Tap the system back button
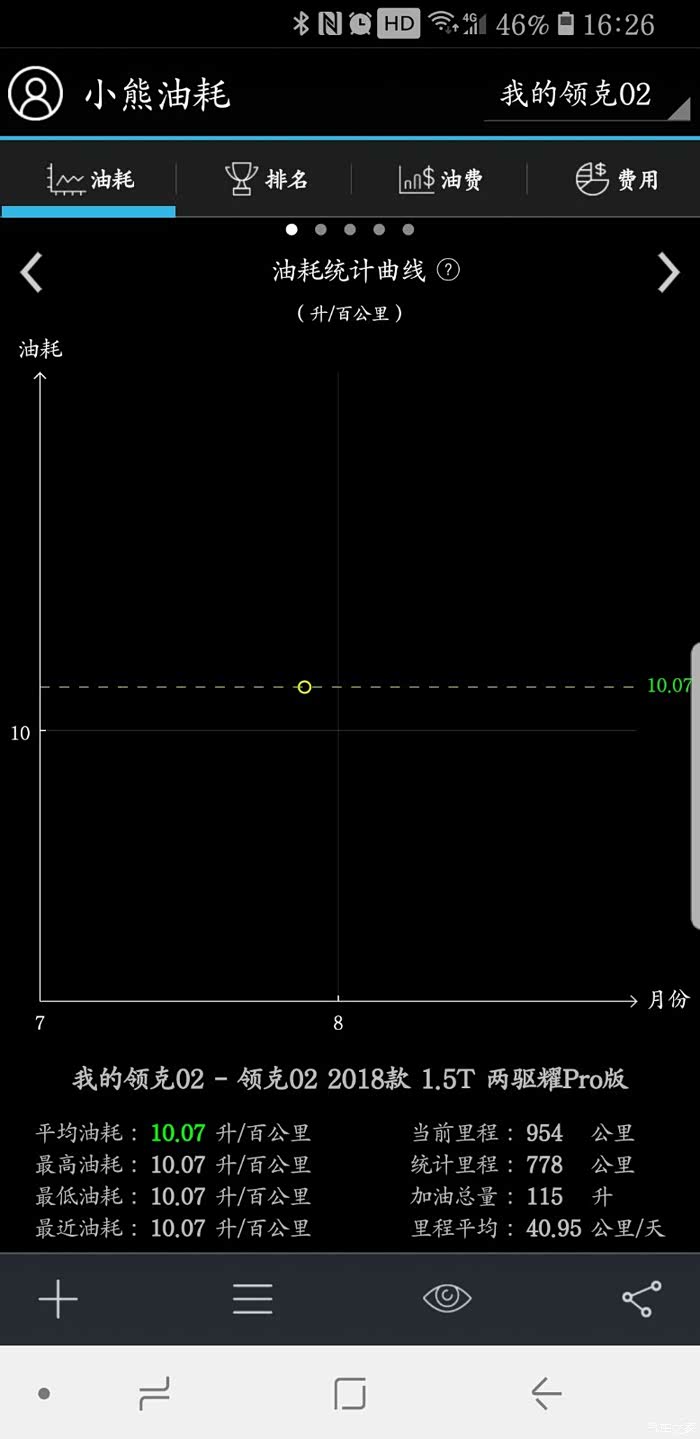The height and width of the screenshot is (1439, 700). [x=546, y=1392]
